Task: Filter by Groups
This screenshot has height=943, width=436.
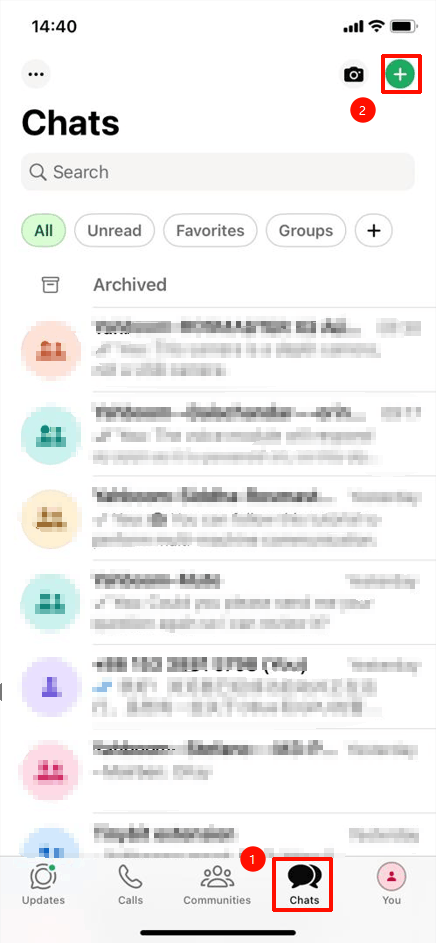Action: pos(306,230)
